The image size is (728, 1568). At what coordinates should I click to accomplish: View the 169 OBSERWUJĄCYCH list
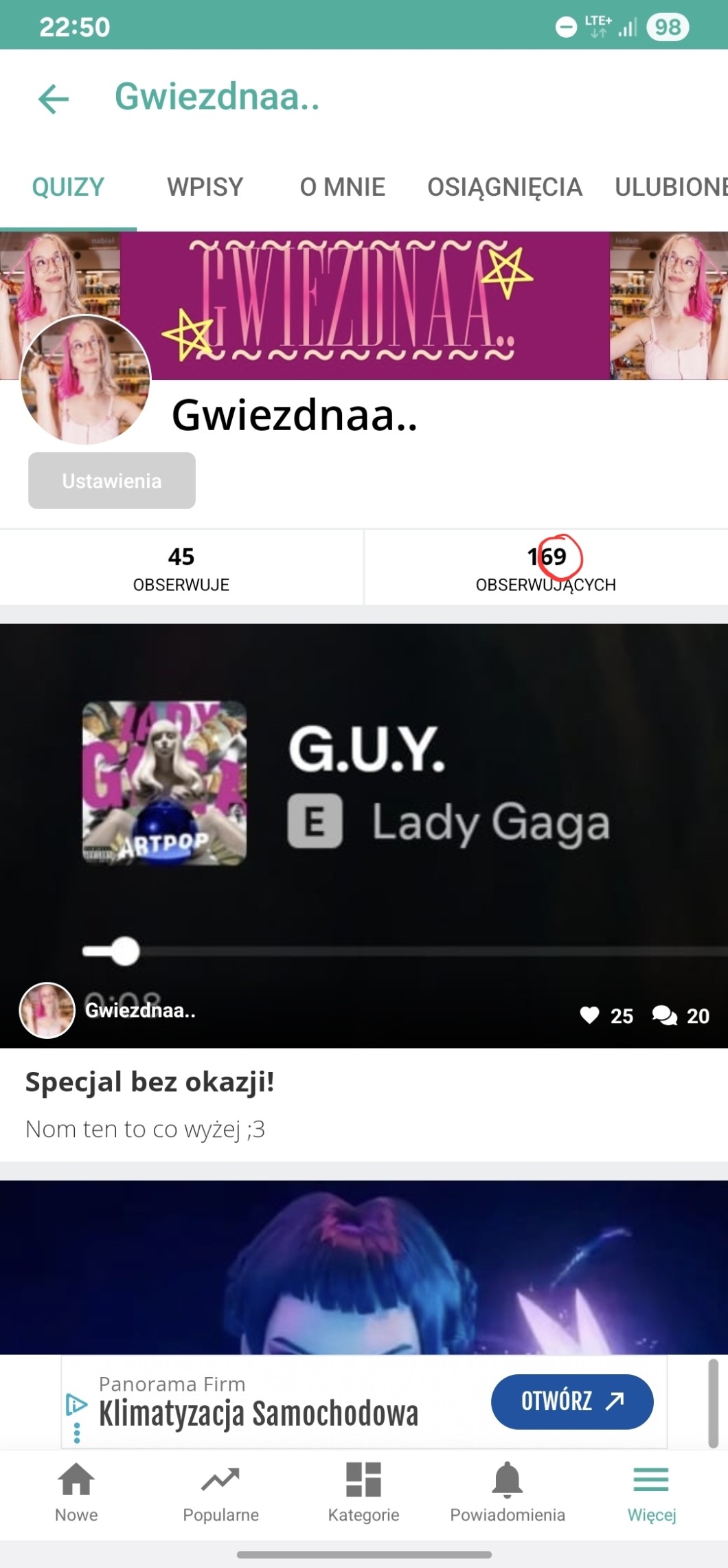pos(546,568)
